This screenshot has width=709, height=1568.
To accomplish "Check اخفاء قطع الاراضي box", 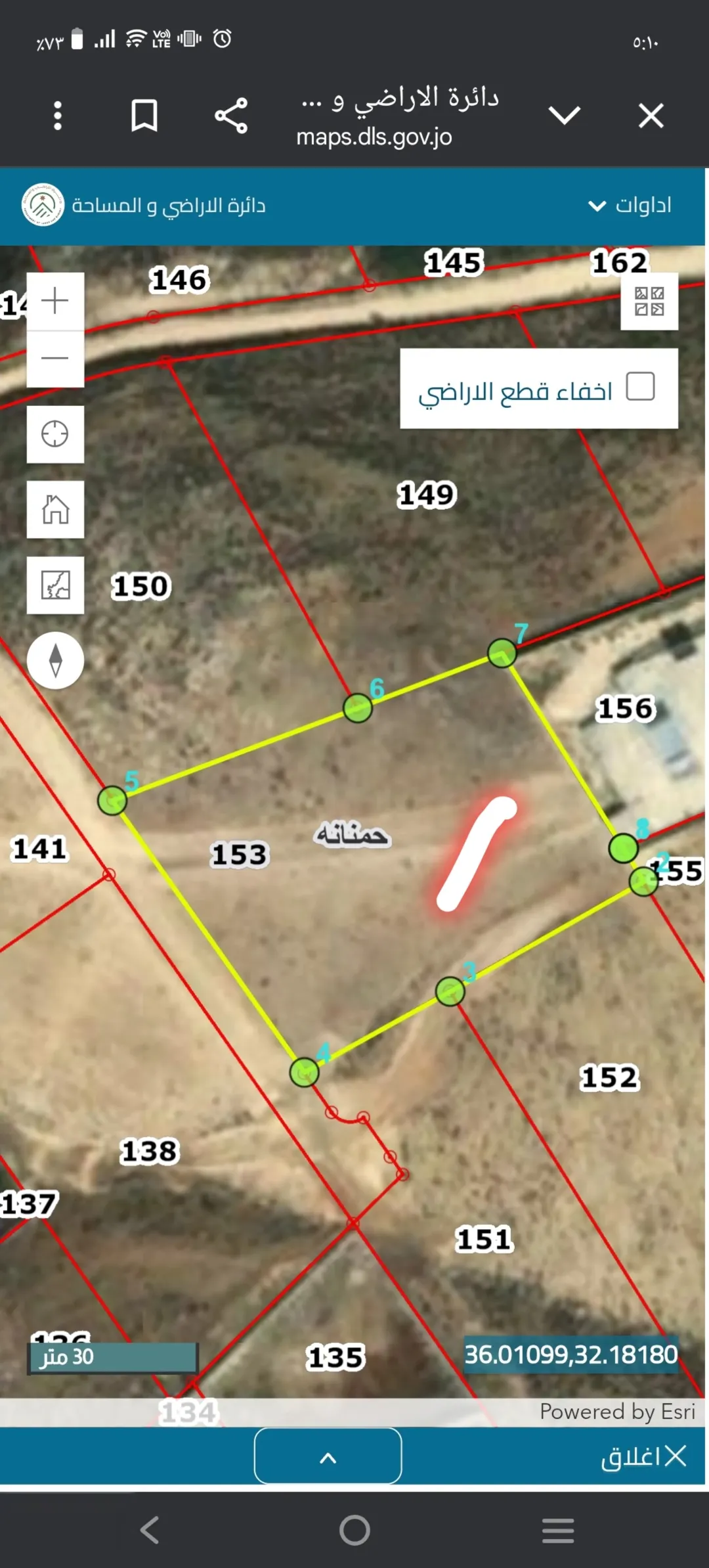I will [640, 386].
